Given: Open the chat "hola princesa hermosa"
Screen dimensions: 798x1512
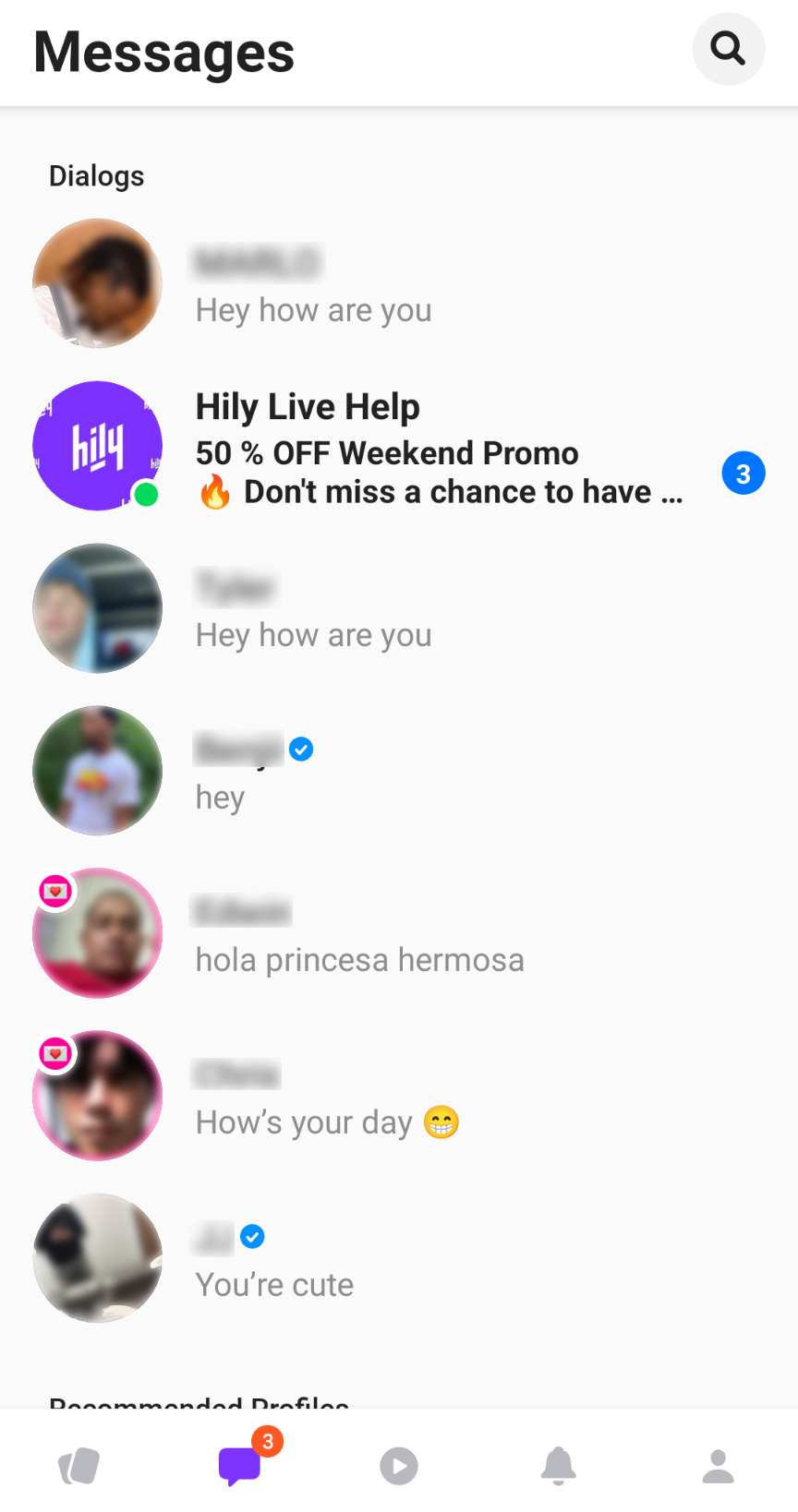Looking at the screenshot, I should click(x=399, y=934).
